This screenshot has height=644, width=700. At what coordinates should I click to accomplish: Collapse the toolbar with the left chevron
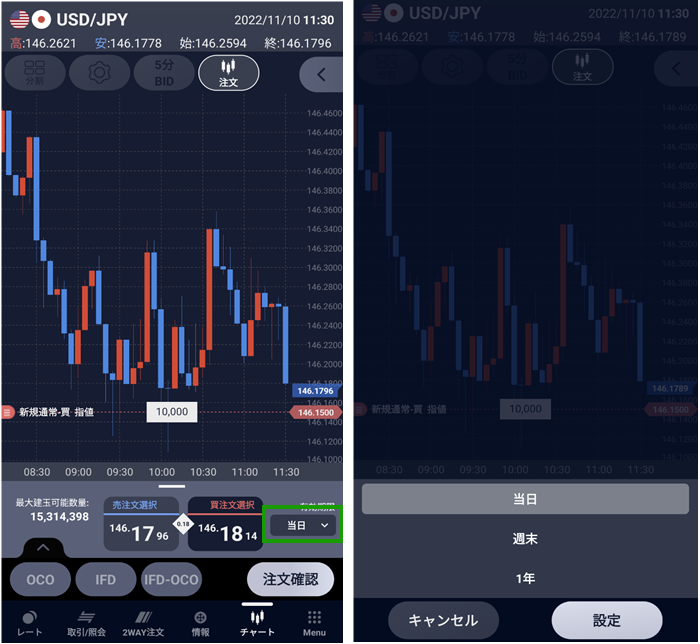(320, 74)
